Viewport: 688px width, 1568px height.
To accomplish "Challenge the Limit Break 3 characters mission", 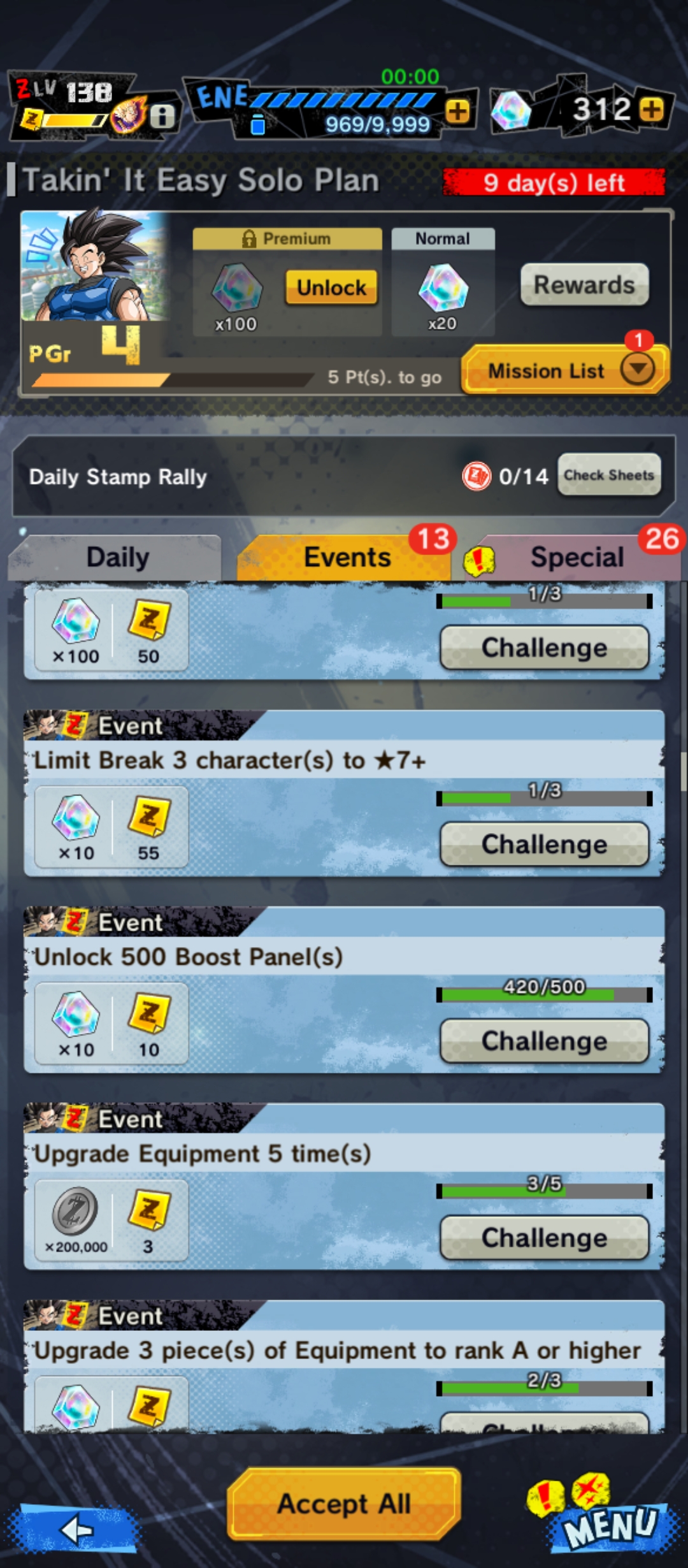I will click(545, 844).
